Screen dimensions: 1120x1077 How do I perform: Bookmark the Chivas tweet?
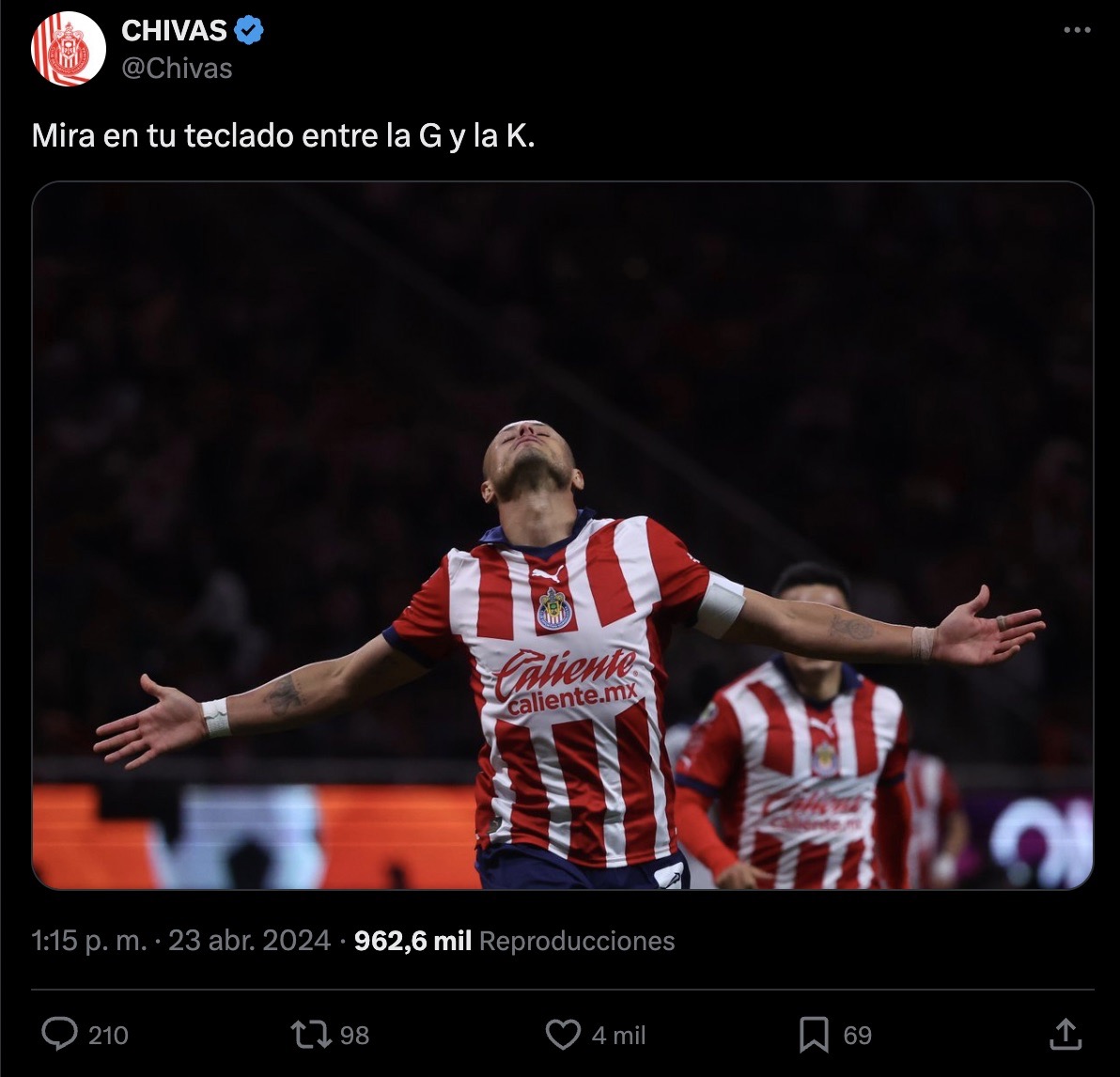[813, 1035]
